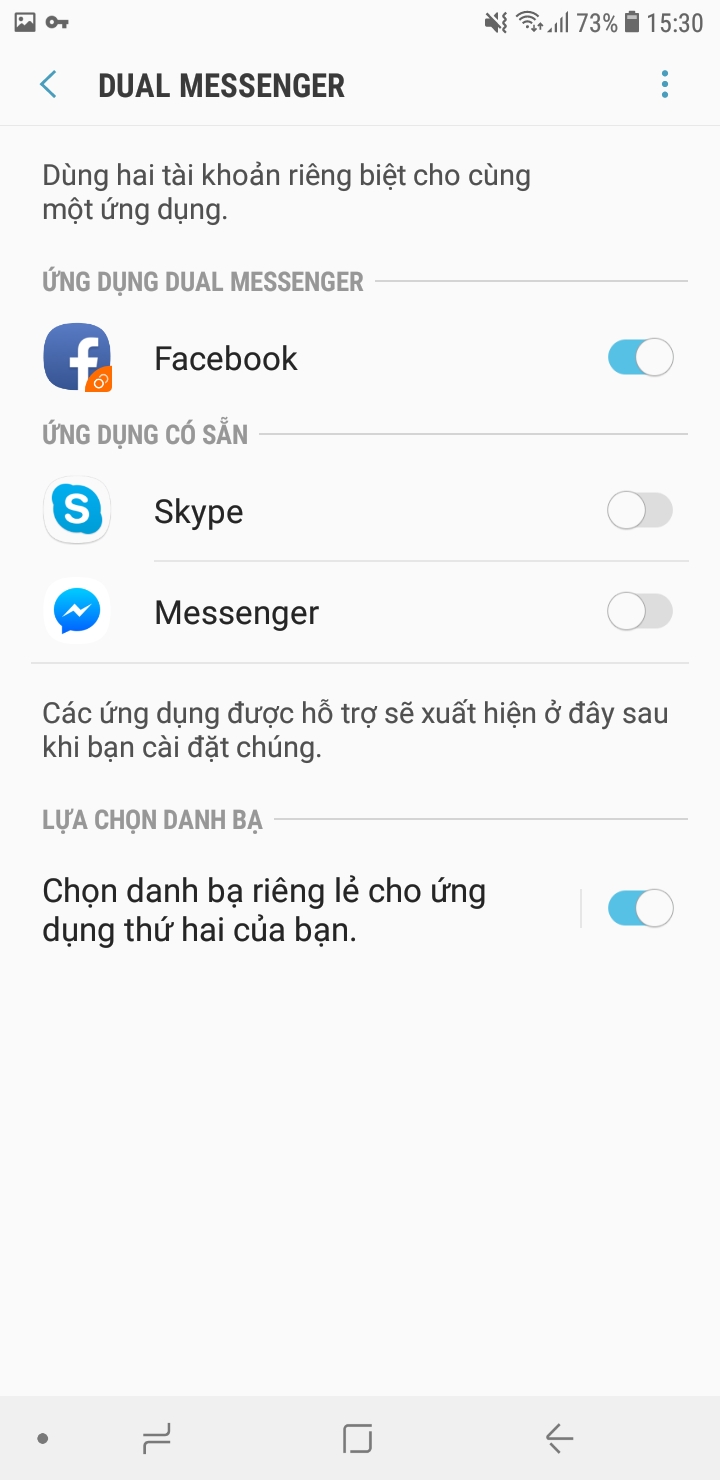Enable Dual Messenger for Skype
This screenshot has height=1480, width=720.
[640, 512]
